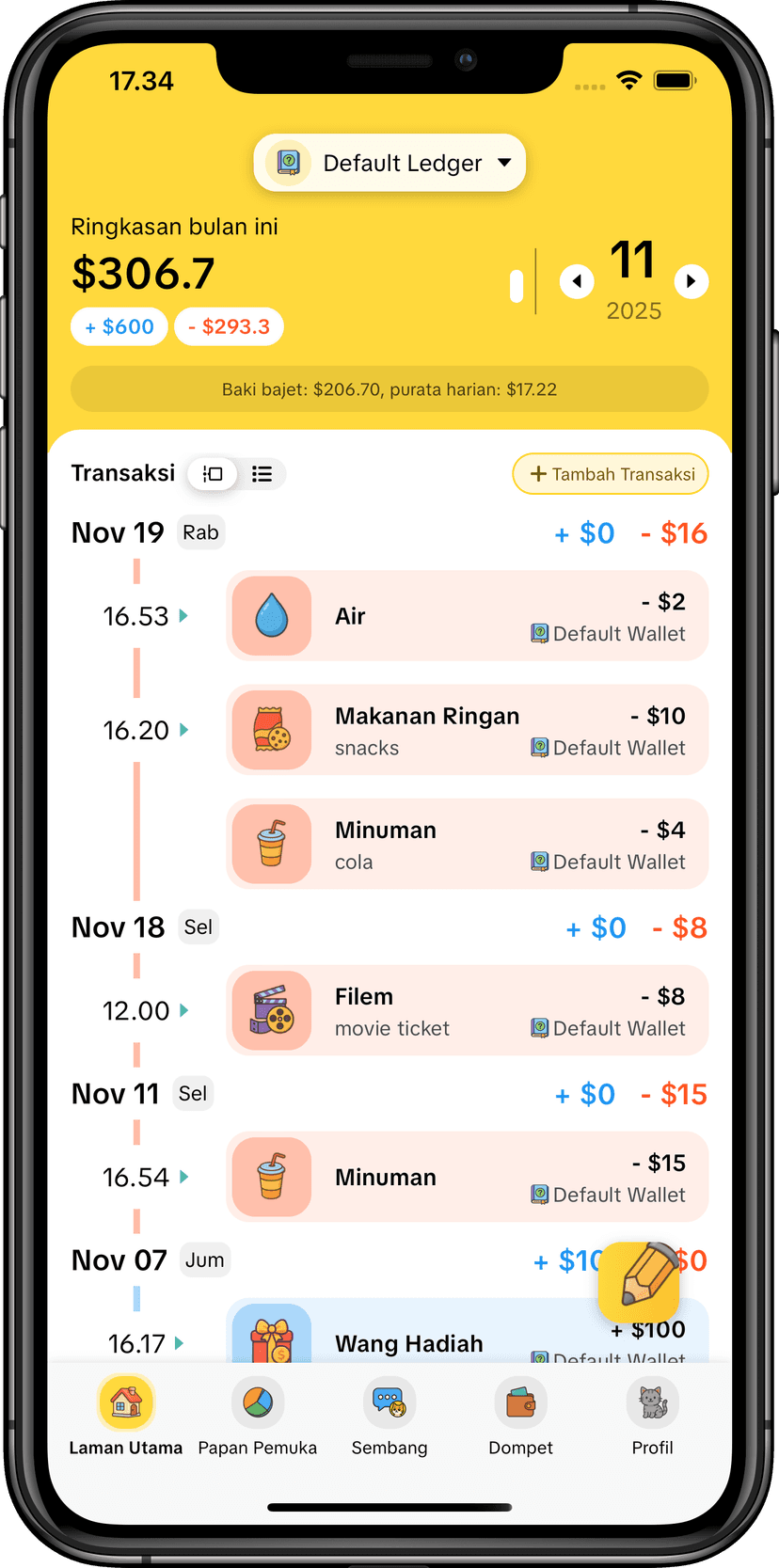Go to the previous month
779x1568 pixels.
coord(577,281)
